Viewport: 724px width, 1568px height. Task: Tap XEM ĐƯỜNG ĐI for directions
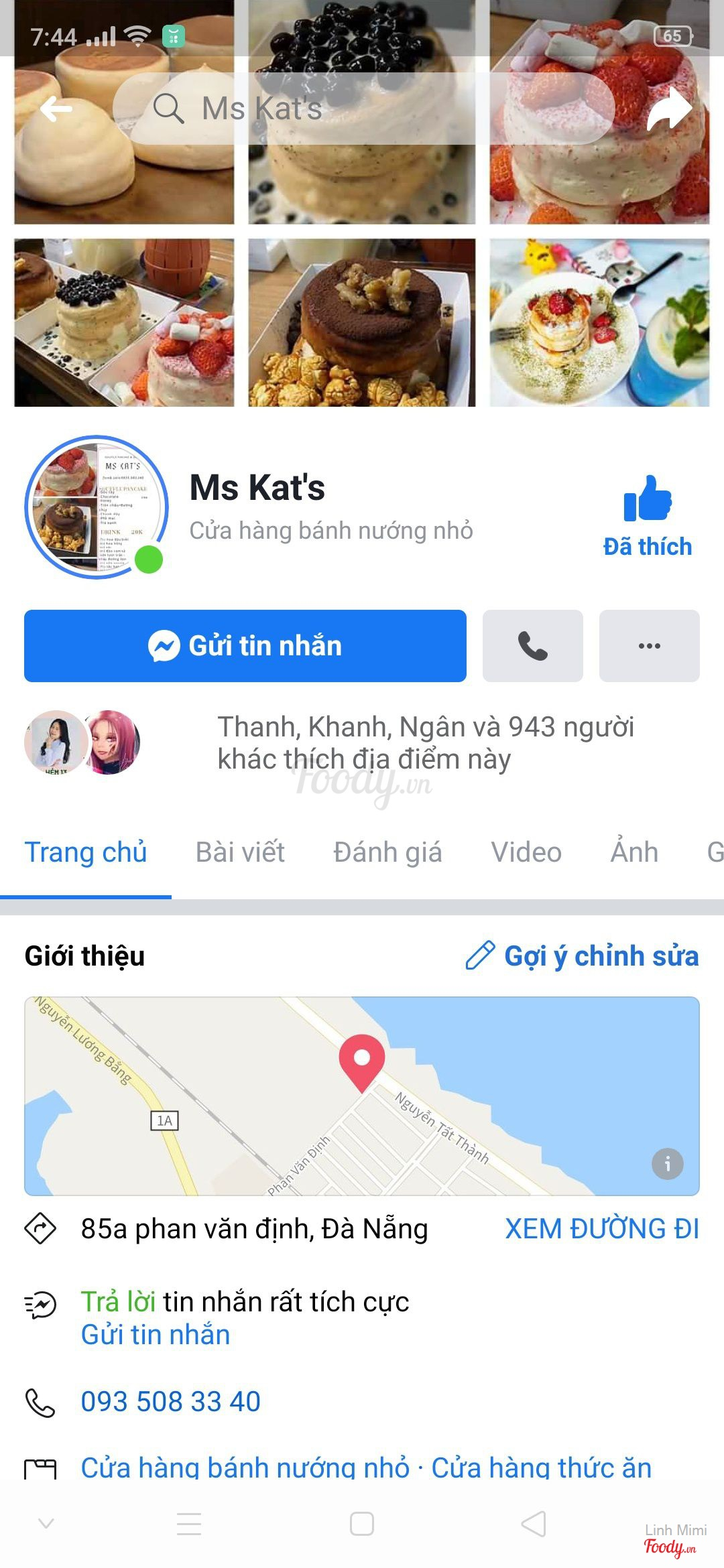coord(601,1229)
